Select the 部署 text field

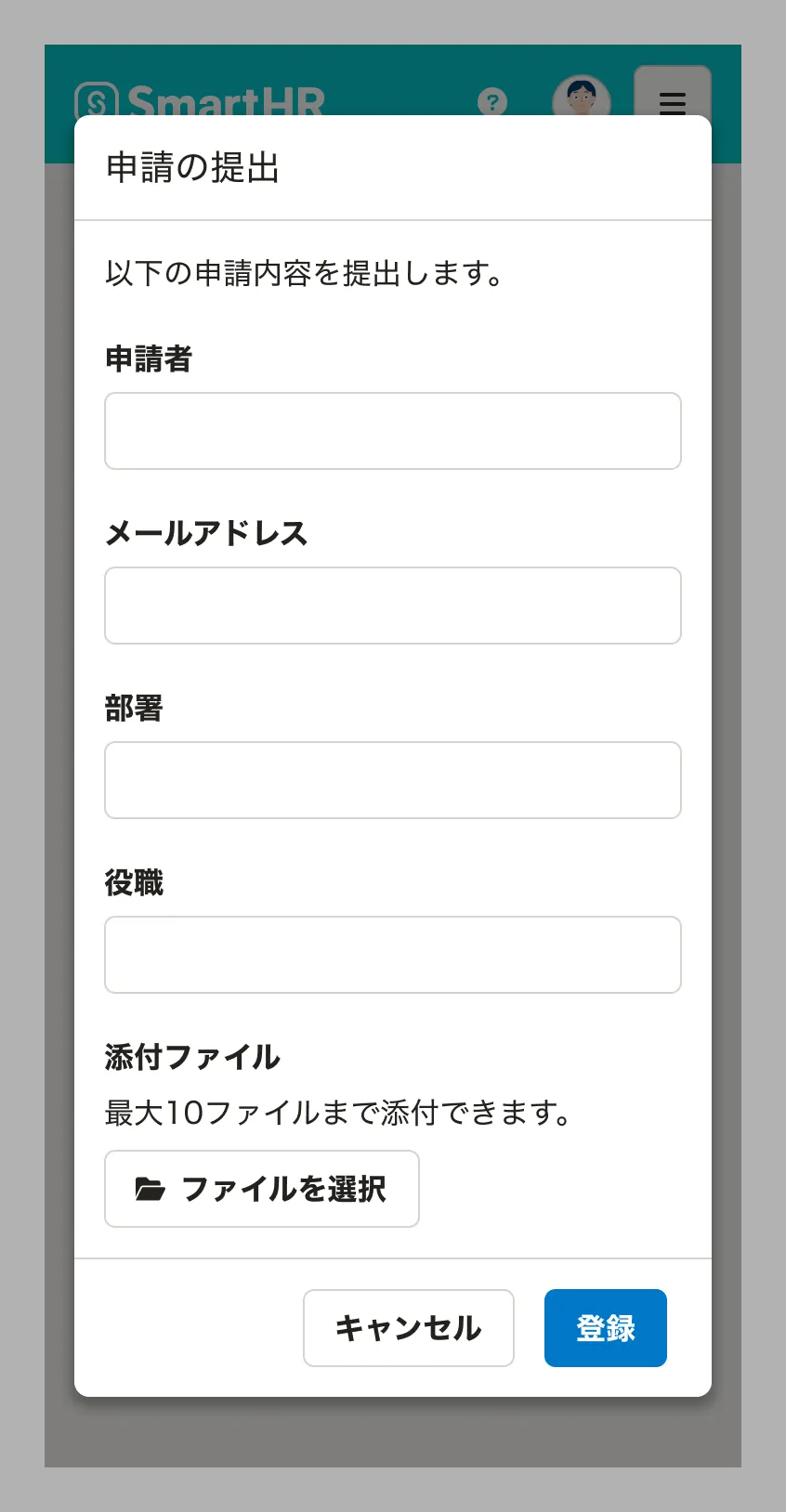[x=392, y=780]
